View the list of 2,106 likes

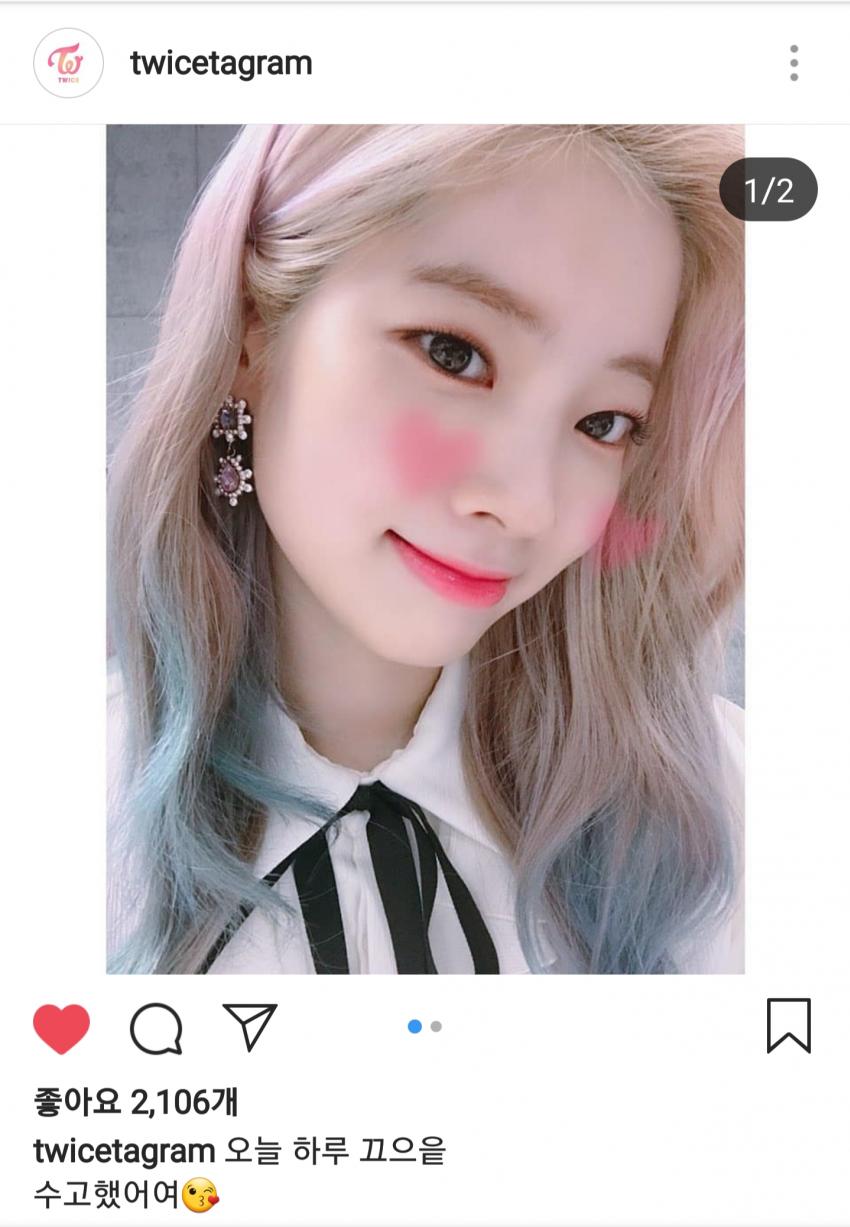click(x=135, y=1103)
